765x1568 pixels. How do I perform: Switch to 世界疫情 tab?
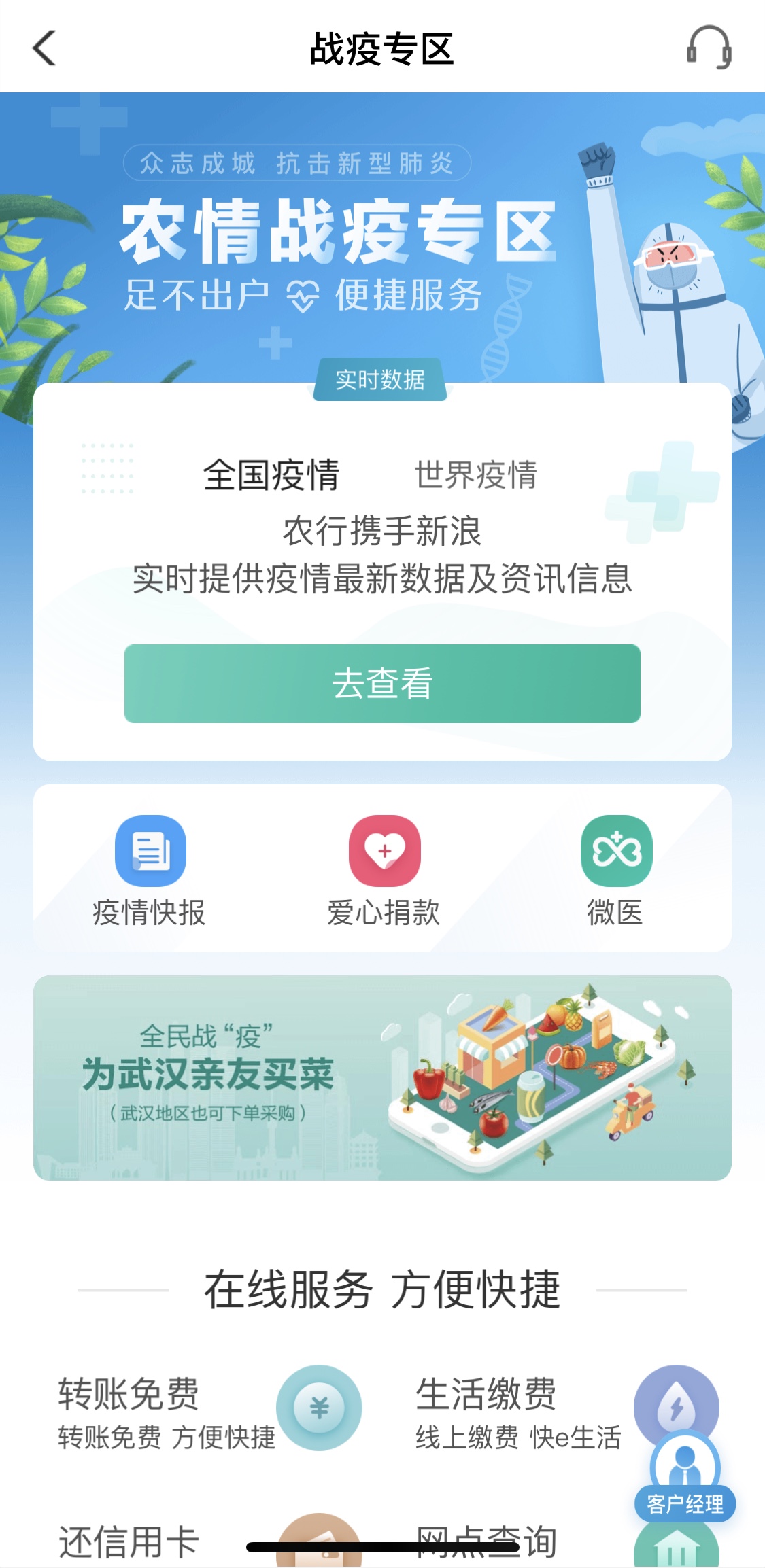coord(476,474)
